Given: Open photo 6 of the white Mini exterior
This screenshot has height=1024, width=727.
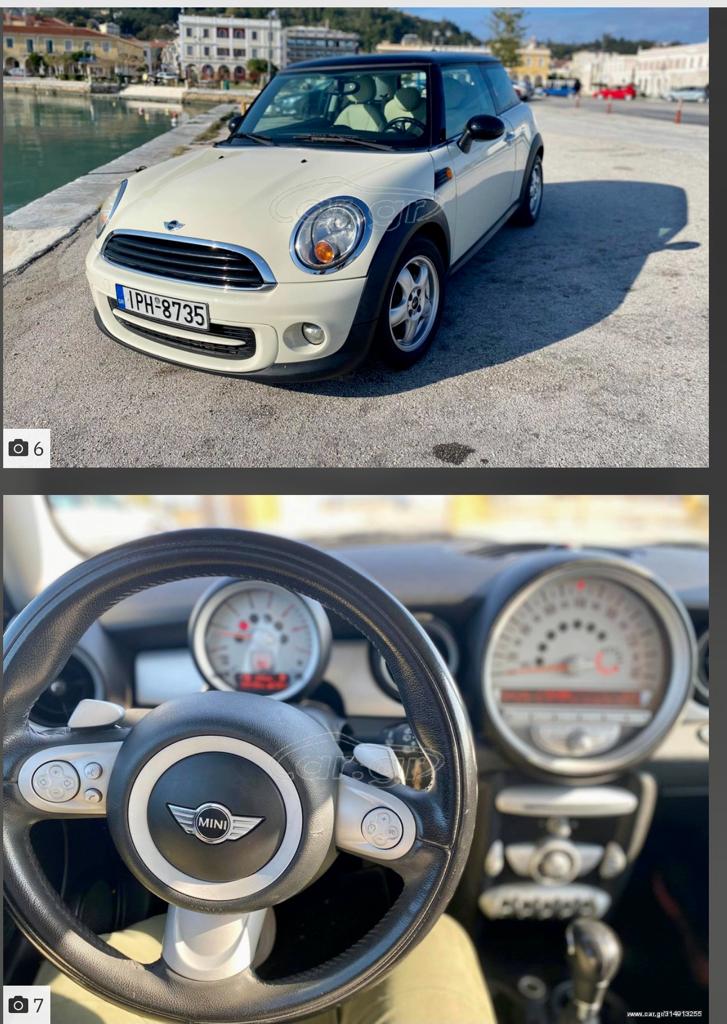Looking at the screenshot, I should [x=355, y=238].
